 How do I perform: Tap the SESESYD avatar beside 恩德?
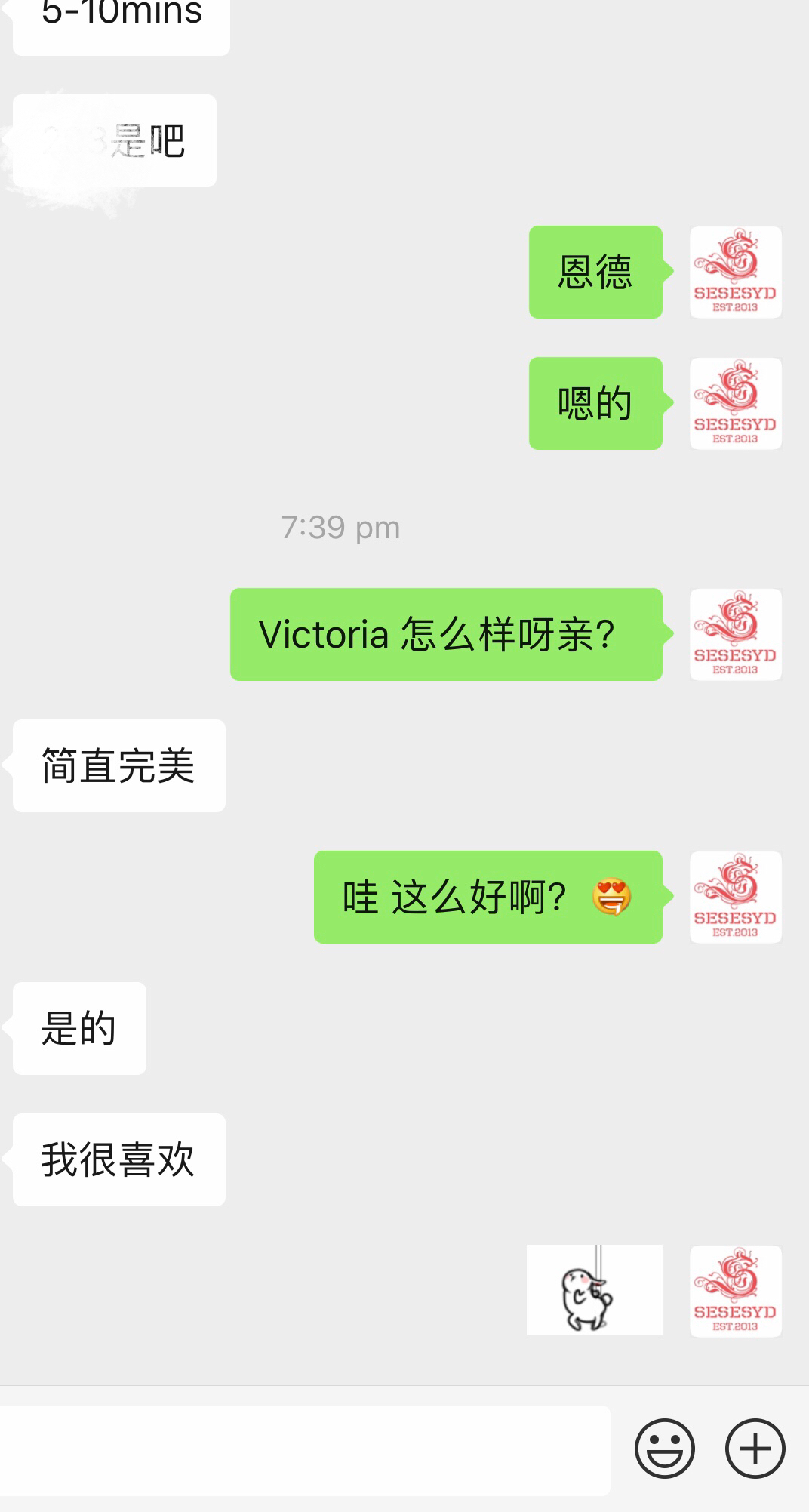(x=735, y=272)
